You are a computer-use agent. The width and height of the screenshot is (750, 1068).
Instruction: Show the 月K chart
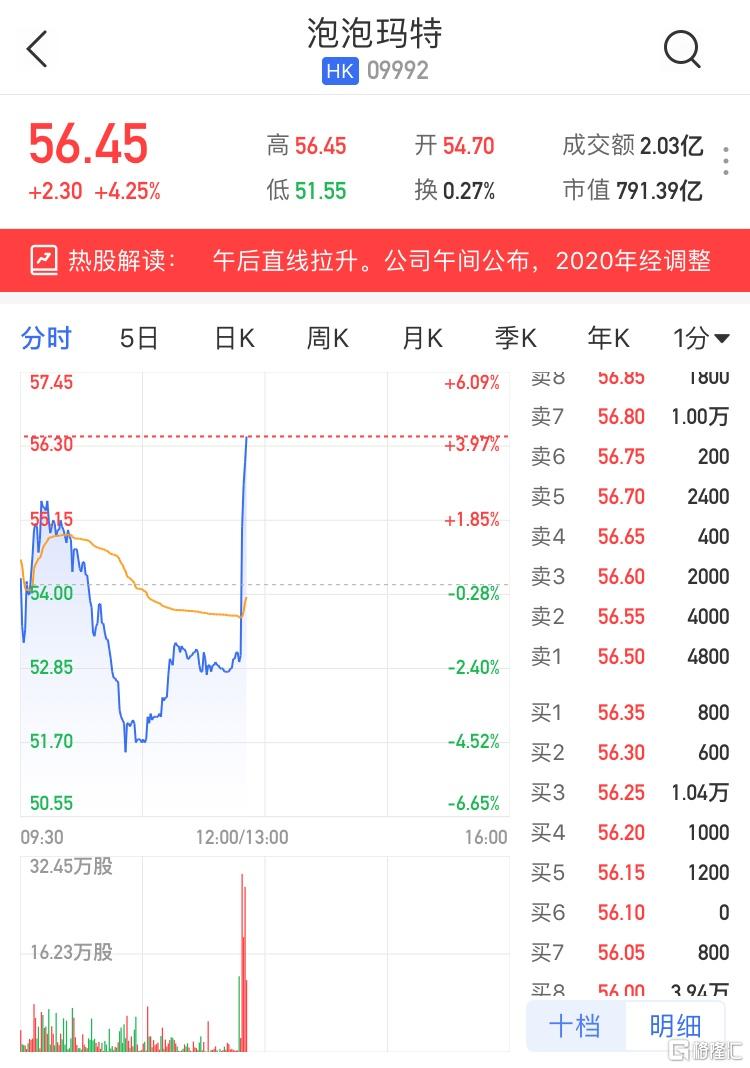[x=421, y=338]
